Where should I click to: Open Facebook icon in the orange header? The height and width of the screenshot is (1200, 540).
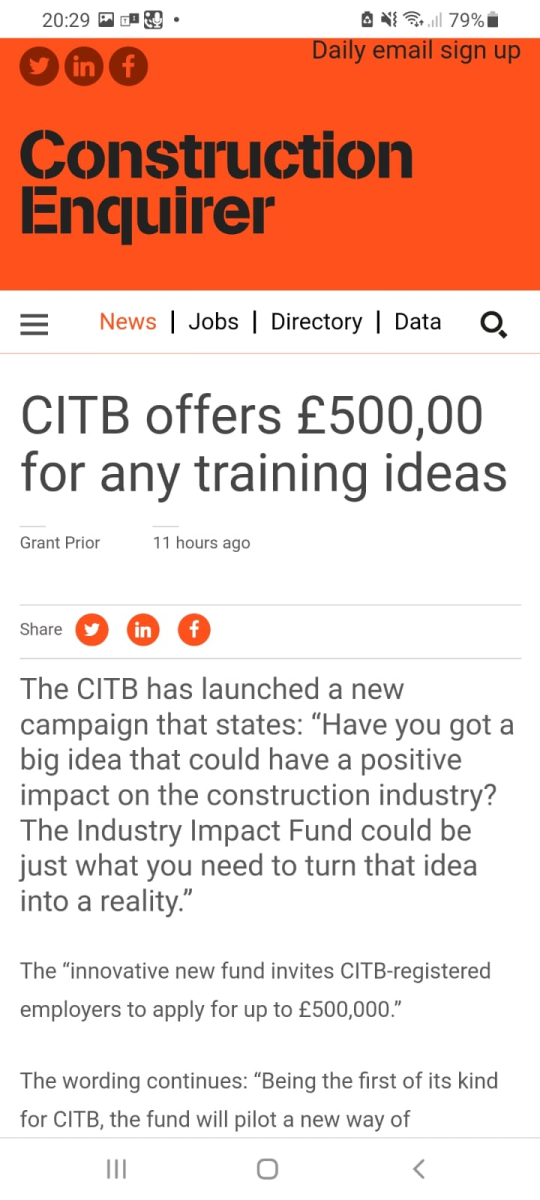point(129,67)
